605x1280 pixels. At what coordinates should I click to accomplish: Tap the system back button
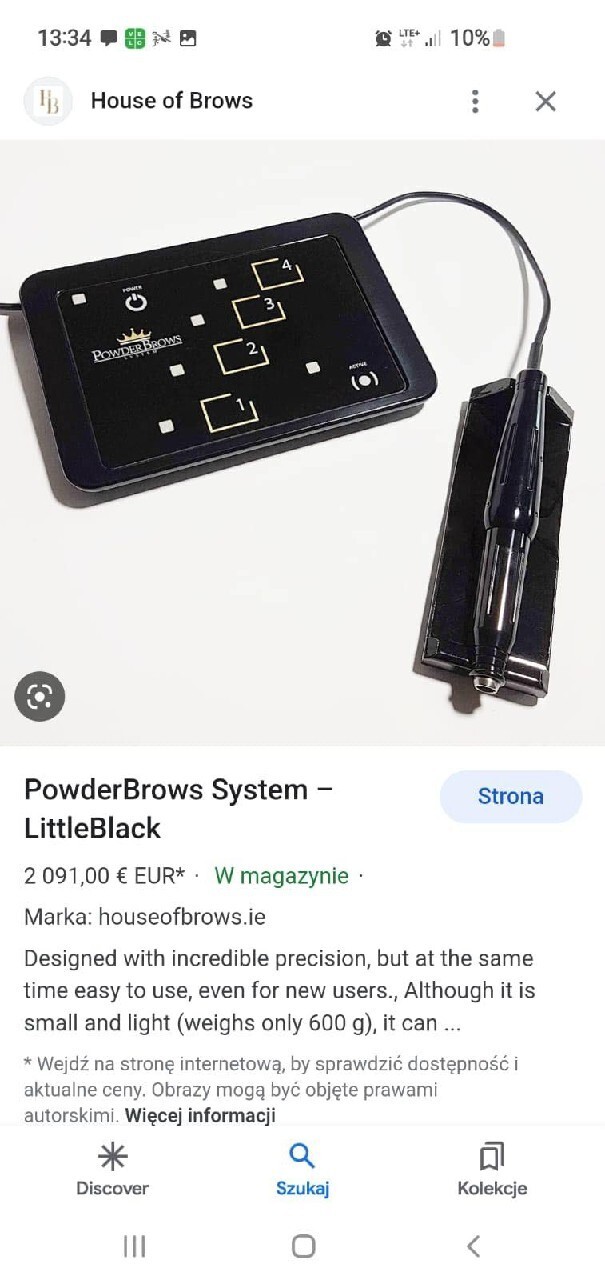[473, 1245]
